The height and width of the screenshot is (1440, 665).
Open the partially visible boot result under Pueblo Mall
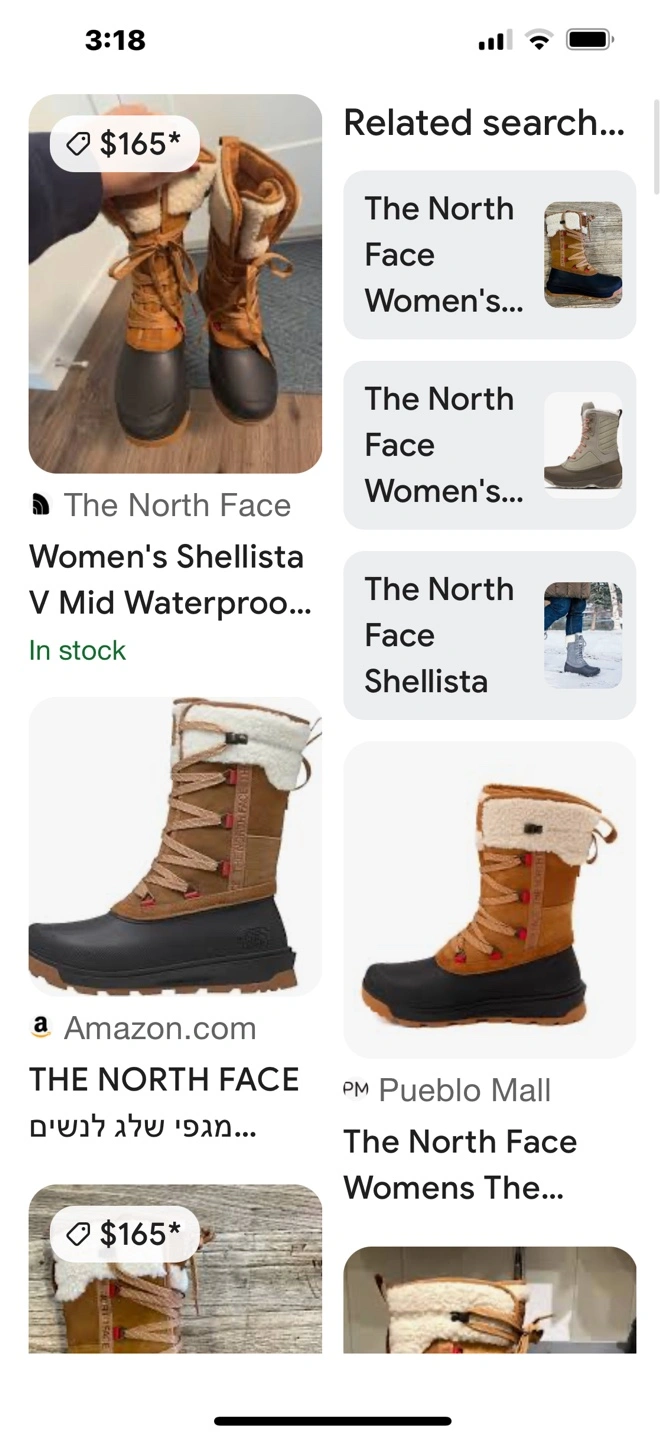point(489,1300)
